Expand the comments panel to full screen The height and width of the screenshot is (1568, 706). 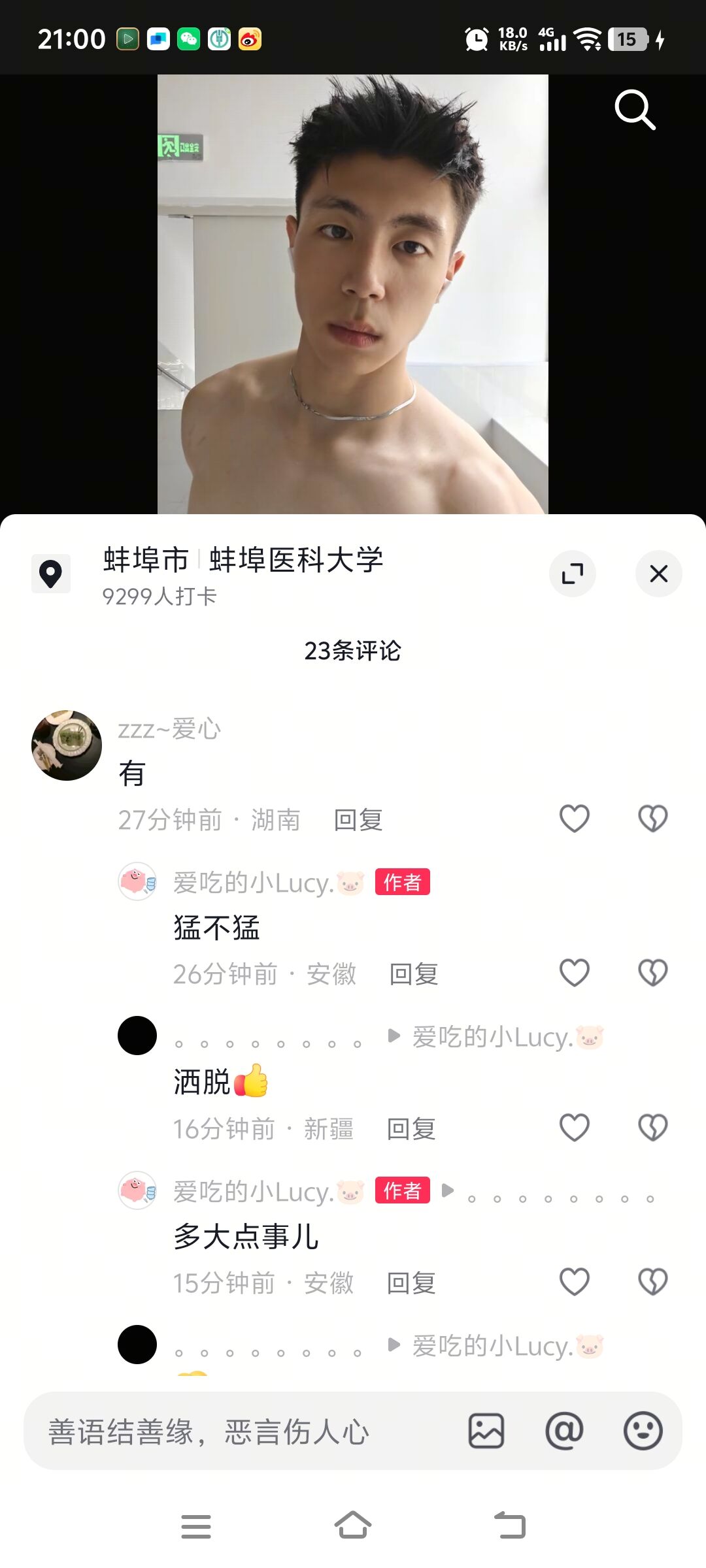click(573, 574)
